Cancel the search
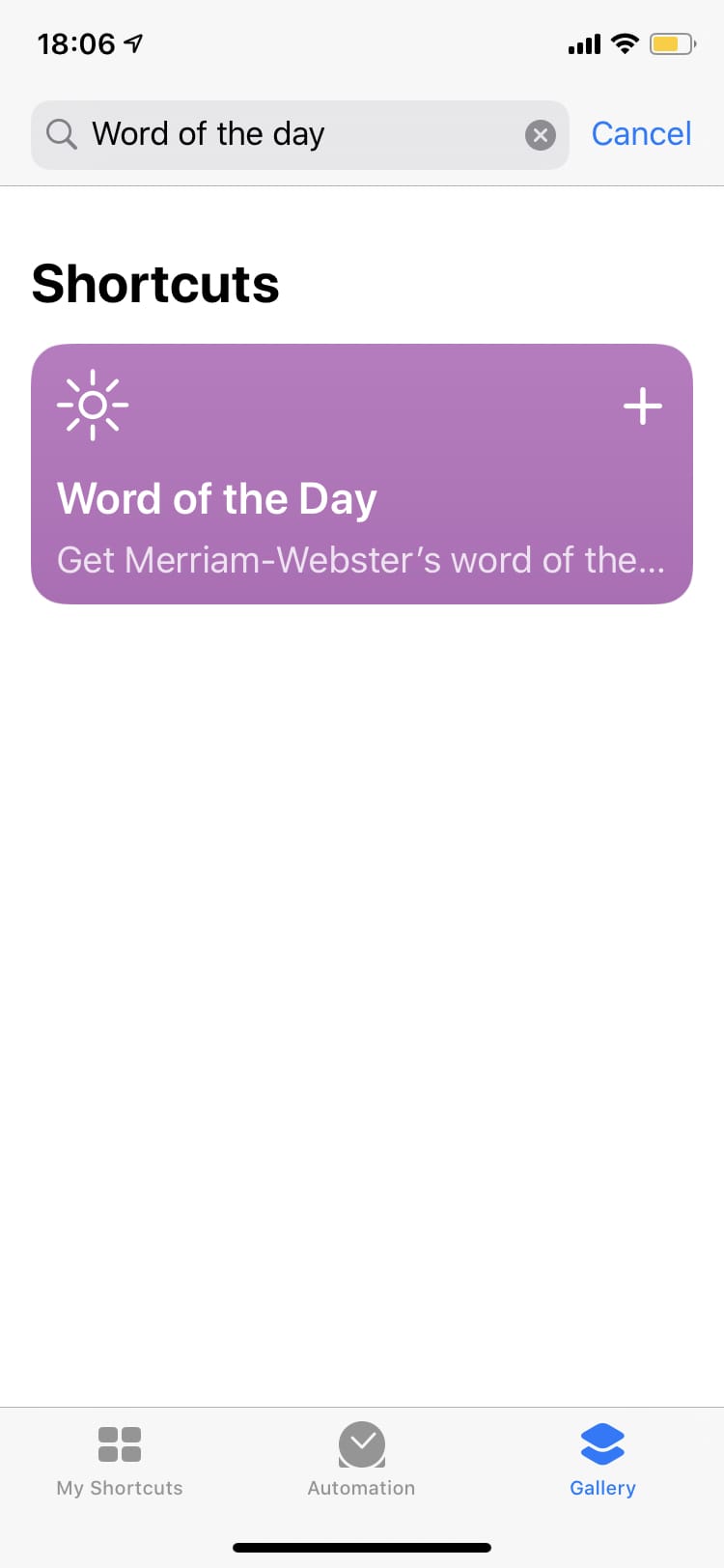 [641, 134]
